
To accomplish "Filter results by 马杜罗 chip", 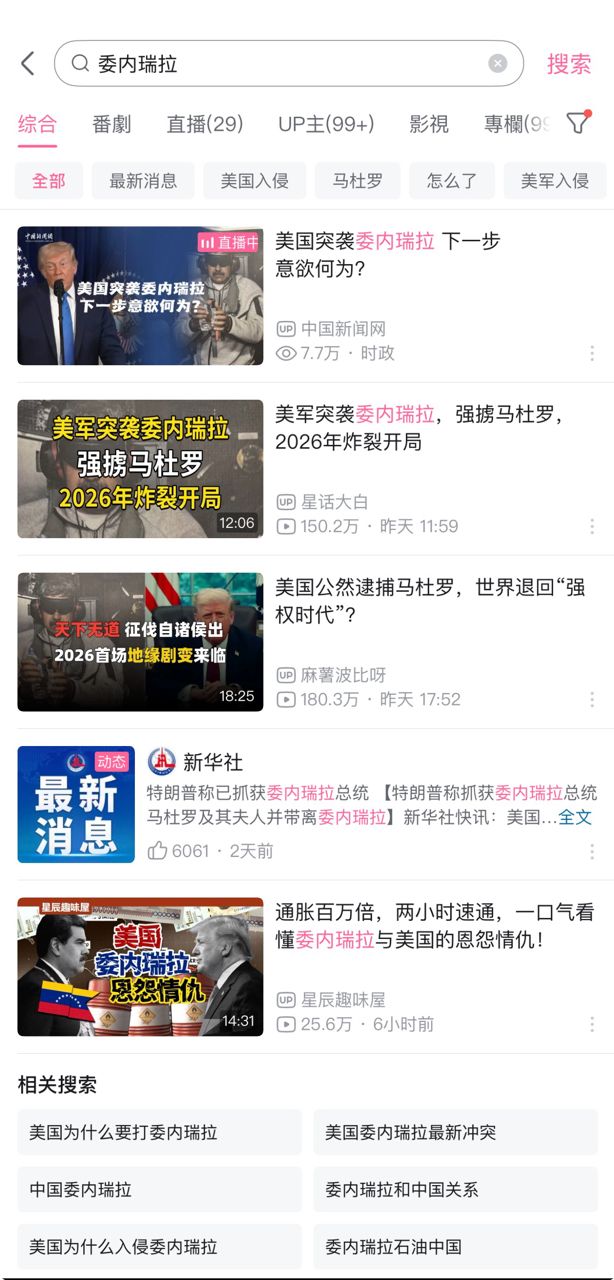I will (357, 181).
